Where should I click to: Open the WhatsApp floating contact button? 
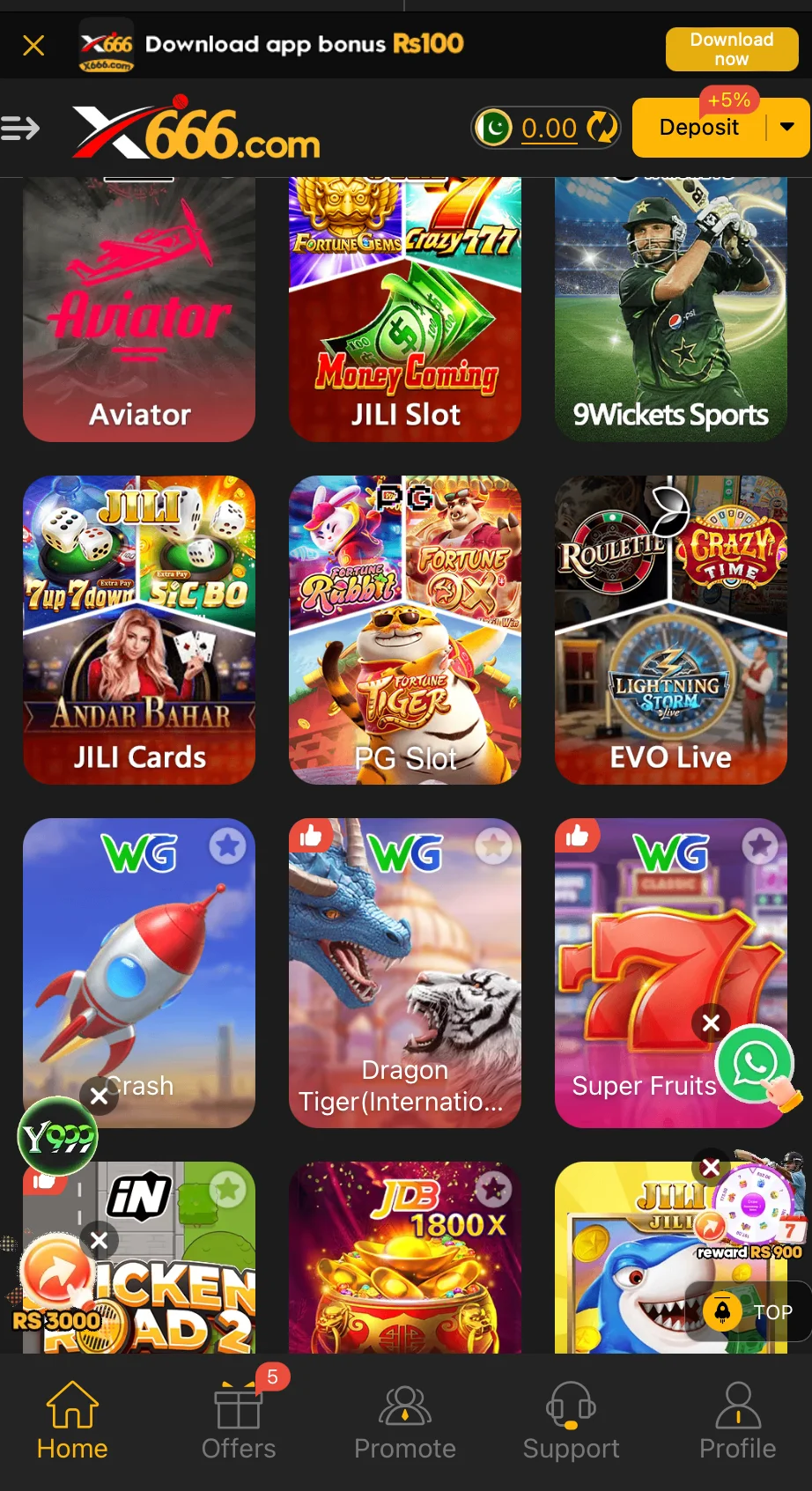tap(755, 1064)
